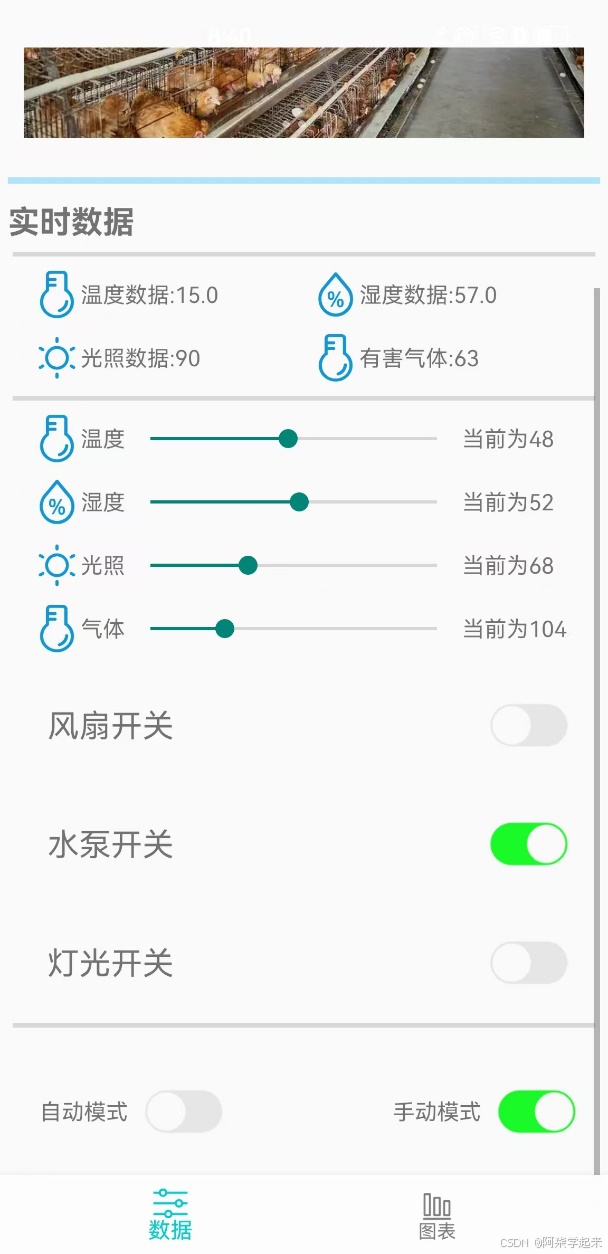Turn on the 风扇开关 fan switch
Screen dimensions: 608x1254
528,726
